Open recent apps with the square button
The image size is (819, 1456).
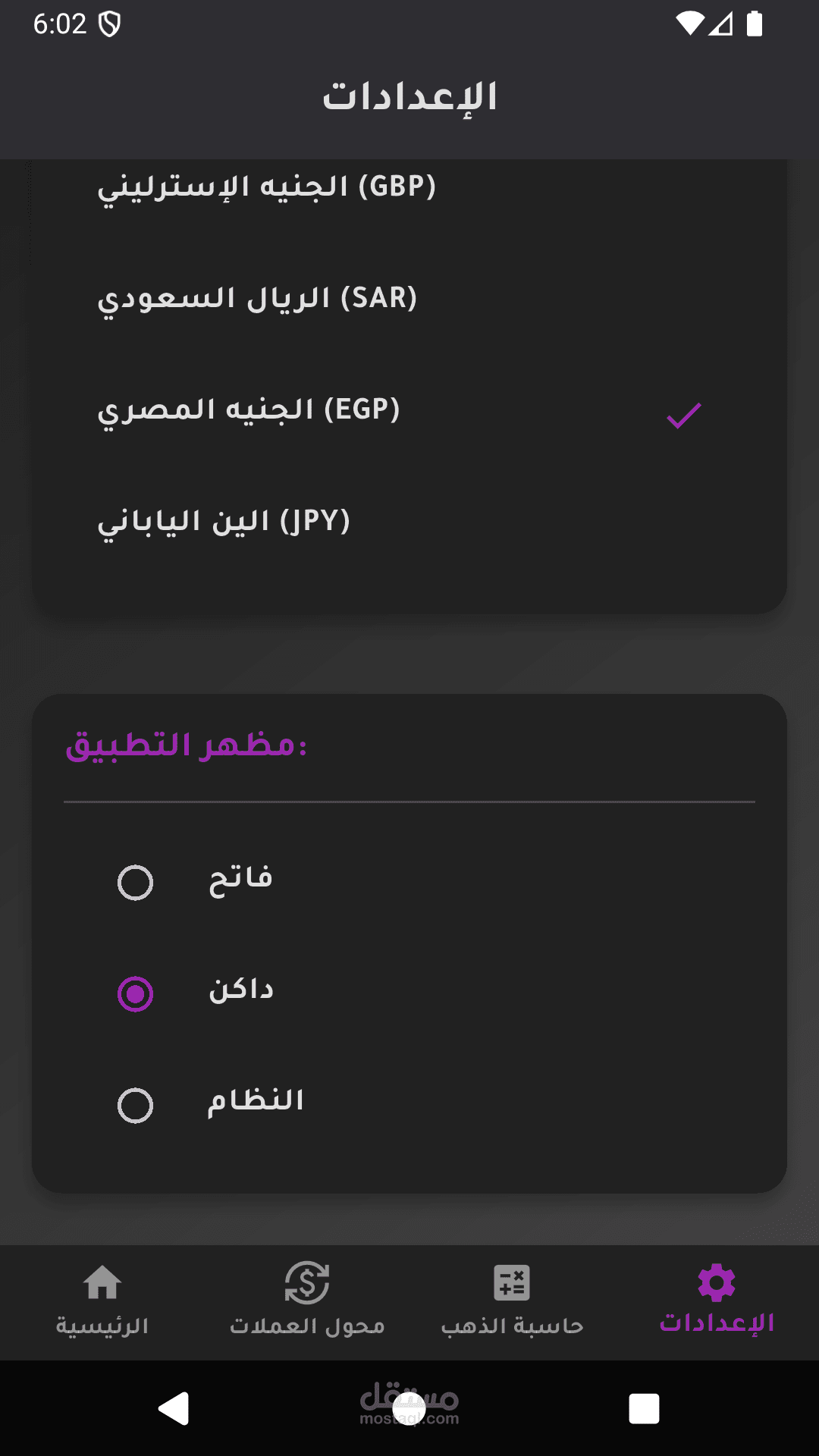(x=644, y=1409)
